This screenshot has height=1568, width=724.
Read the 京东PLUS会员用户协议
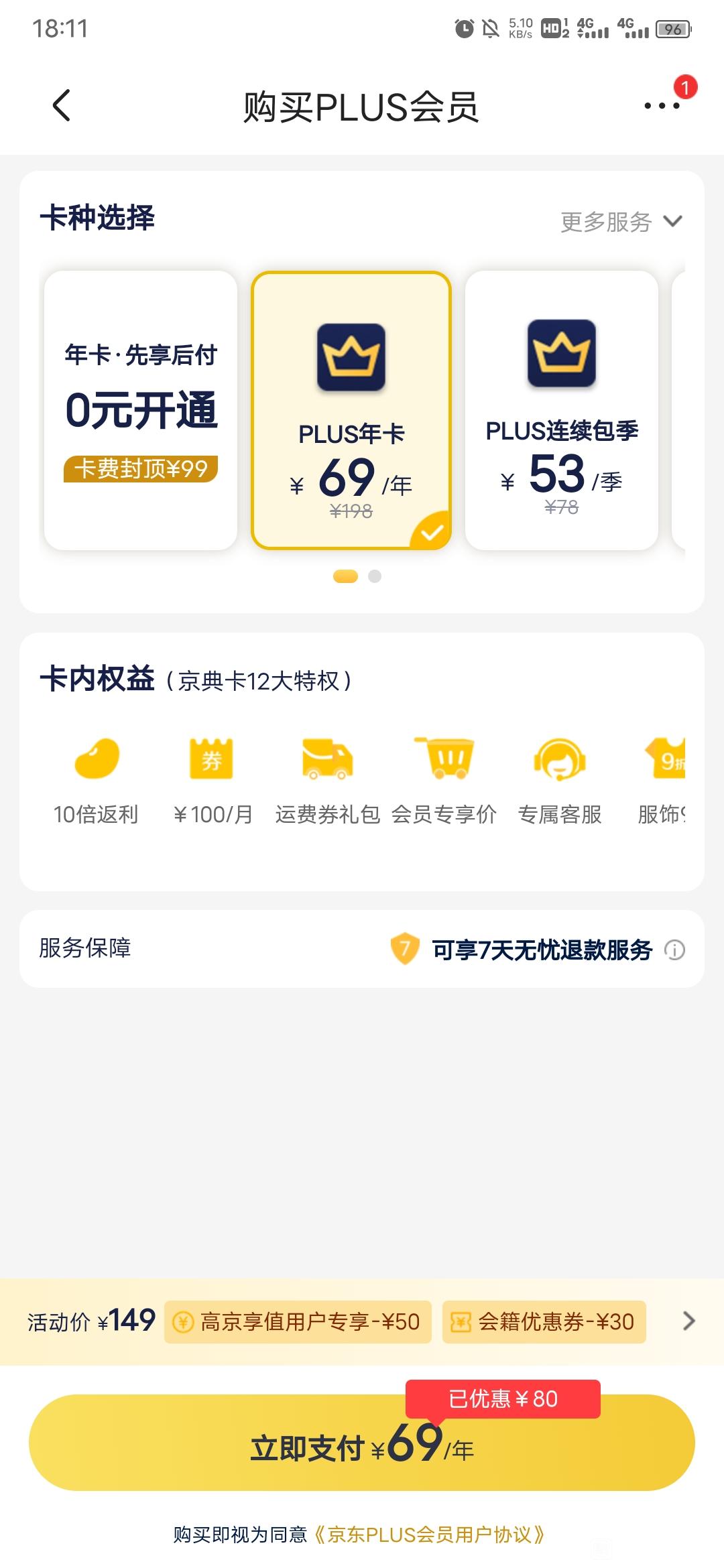pyautogui.click(x=429, y=1534)
